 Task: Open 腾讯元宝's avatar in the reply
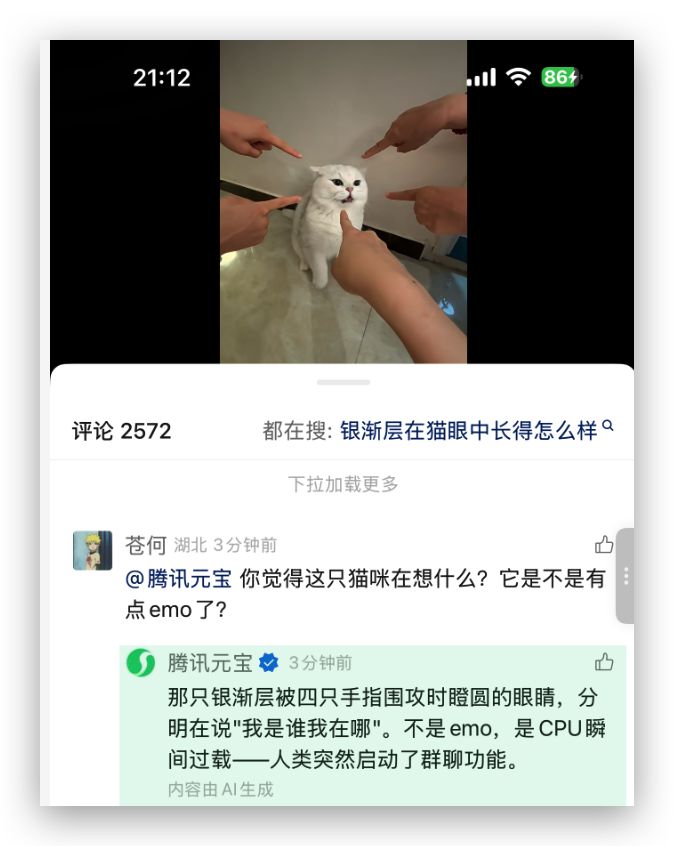coord(141,663)
